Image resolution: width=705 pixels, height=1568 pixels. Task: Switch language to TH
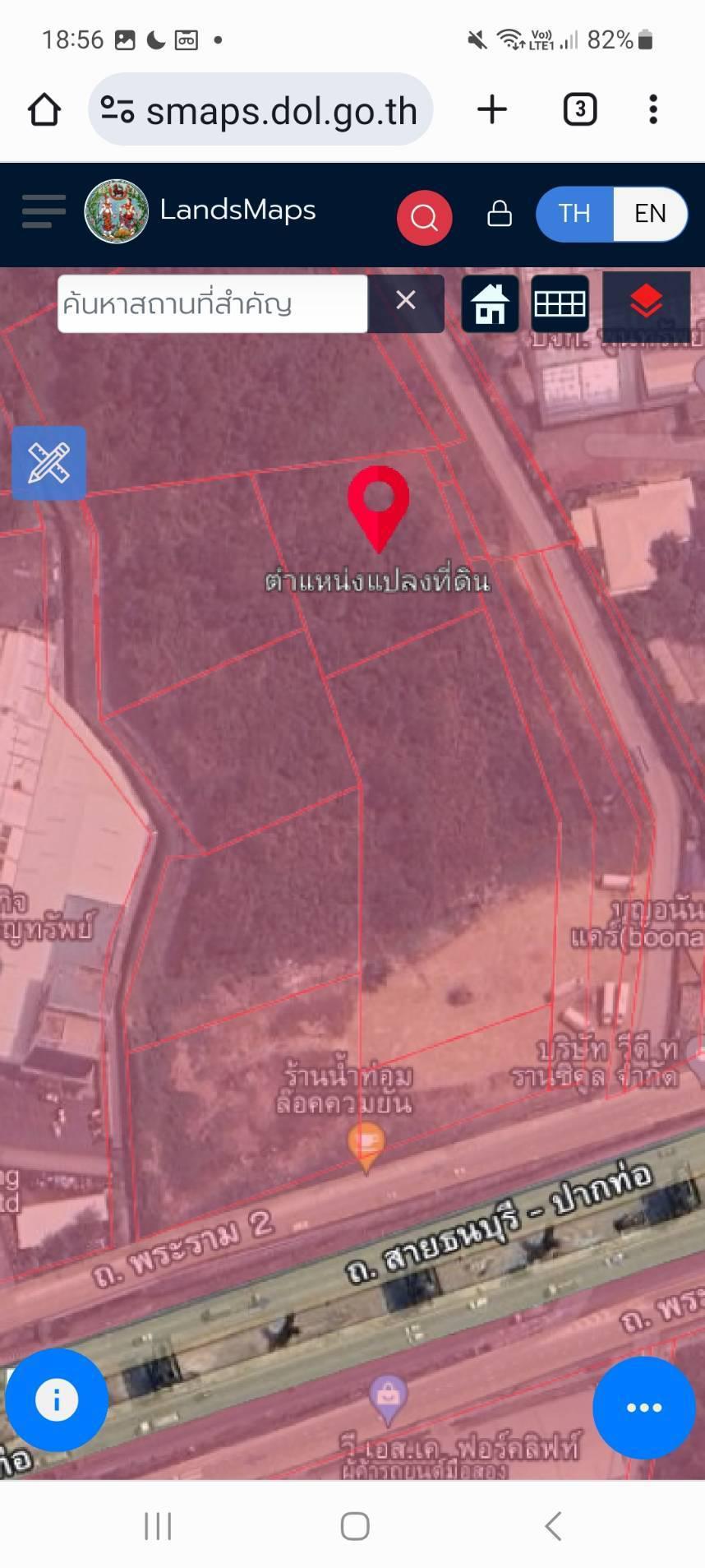click(574, 214)
